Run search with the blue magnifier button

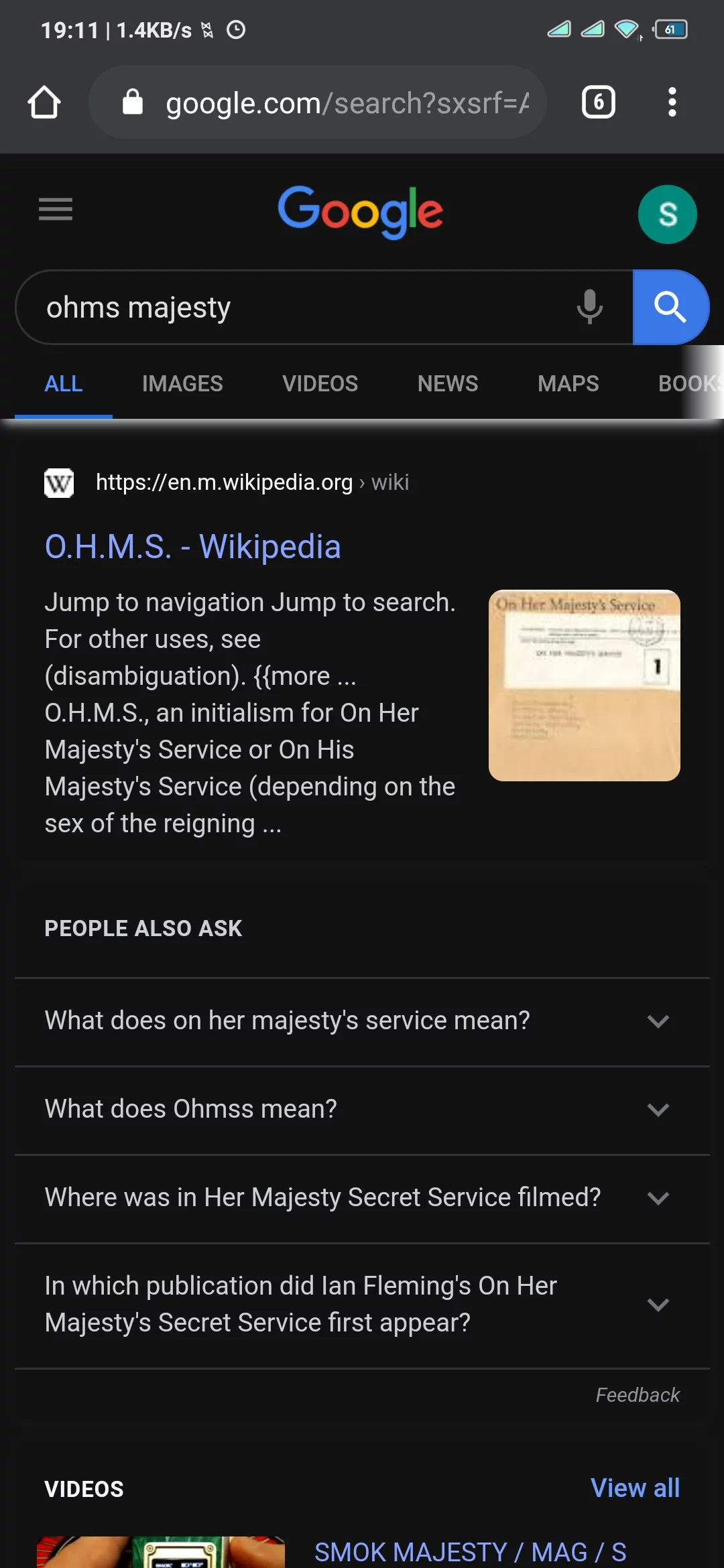tap(670, 308)
